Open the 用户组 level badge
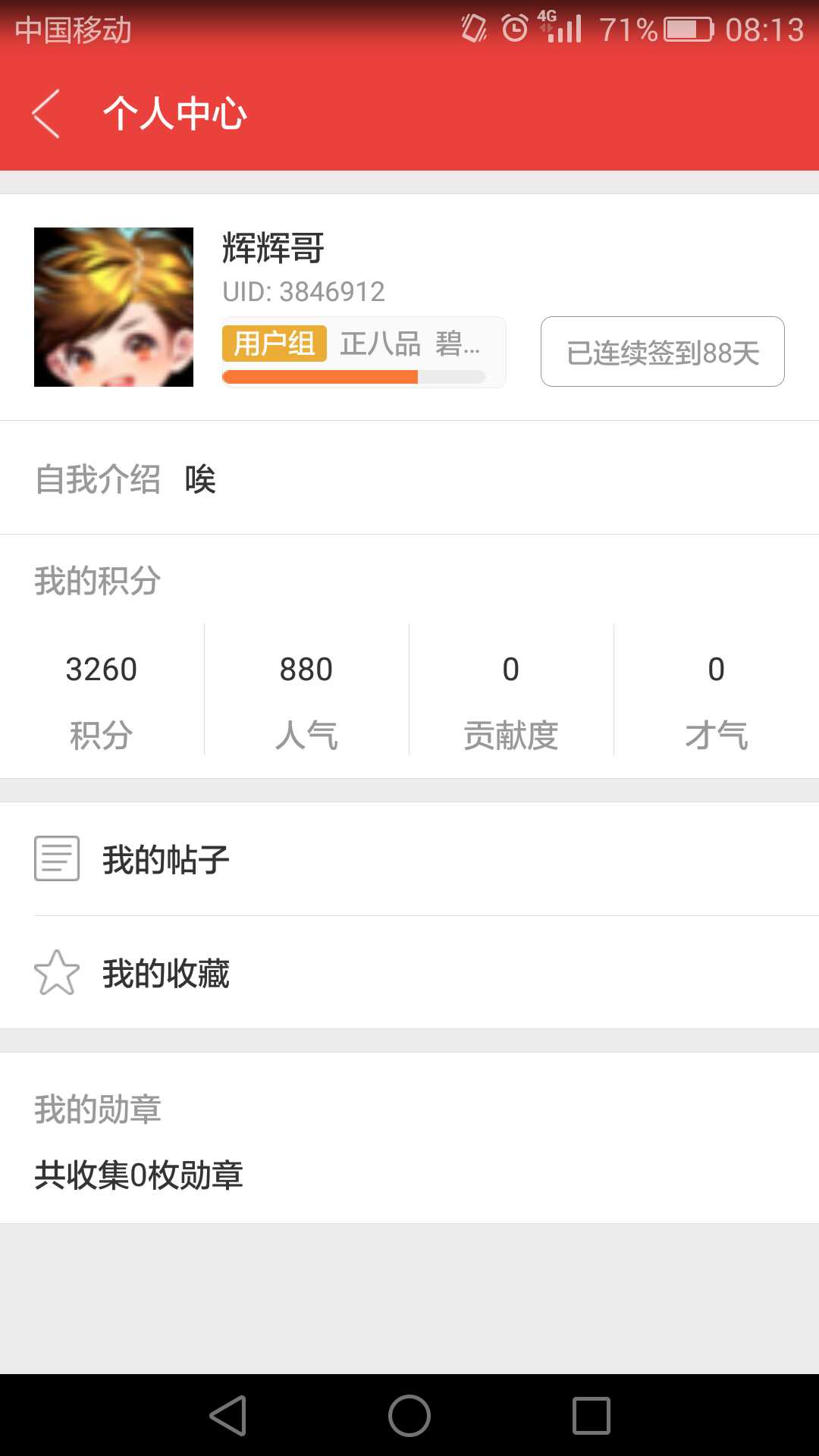The image size is (819, 1456). (x=275, y=344)
